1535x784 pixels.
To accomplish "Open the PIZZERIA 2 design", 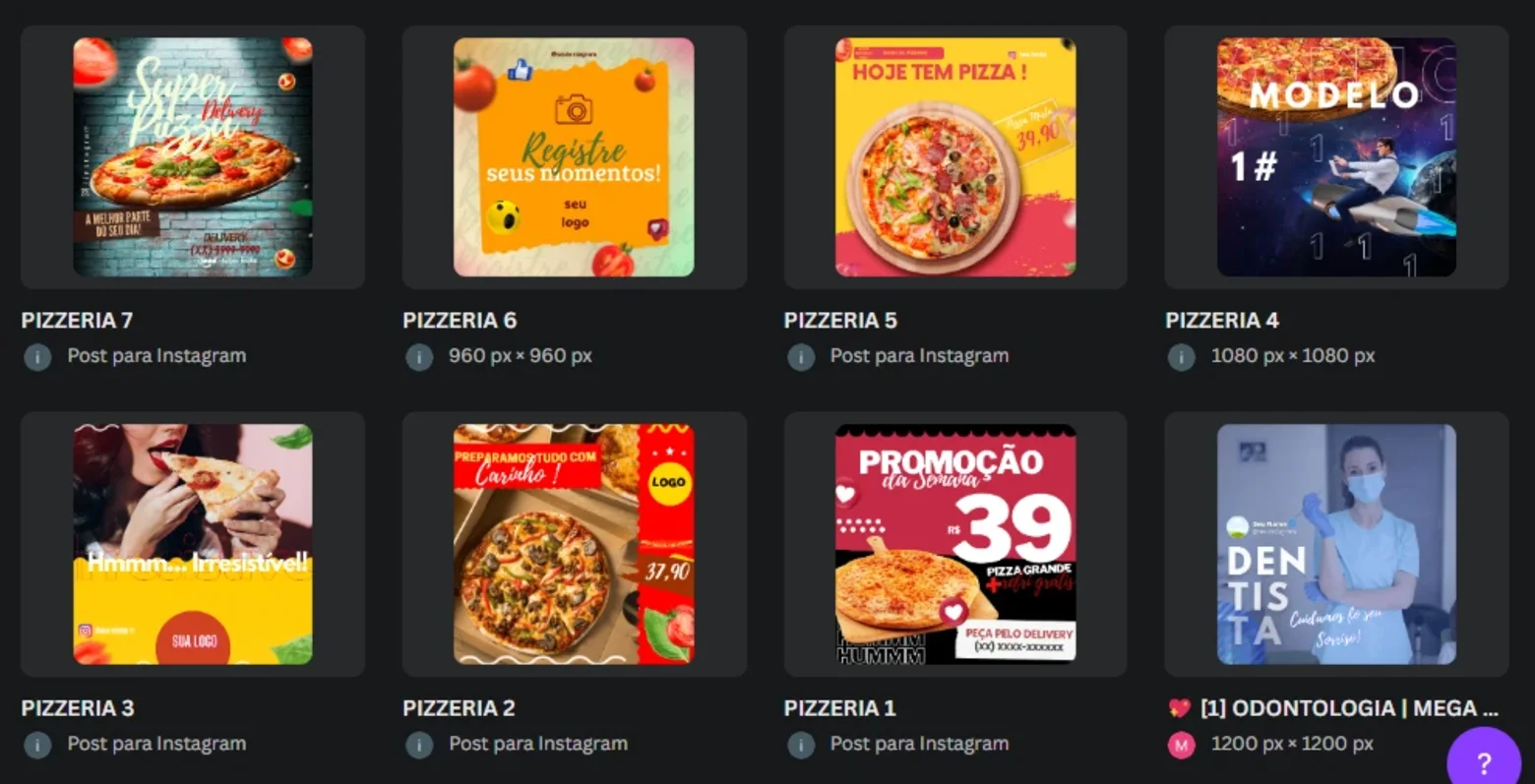I will point(574,544).
